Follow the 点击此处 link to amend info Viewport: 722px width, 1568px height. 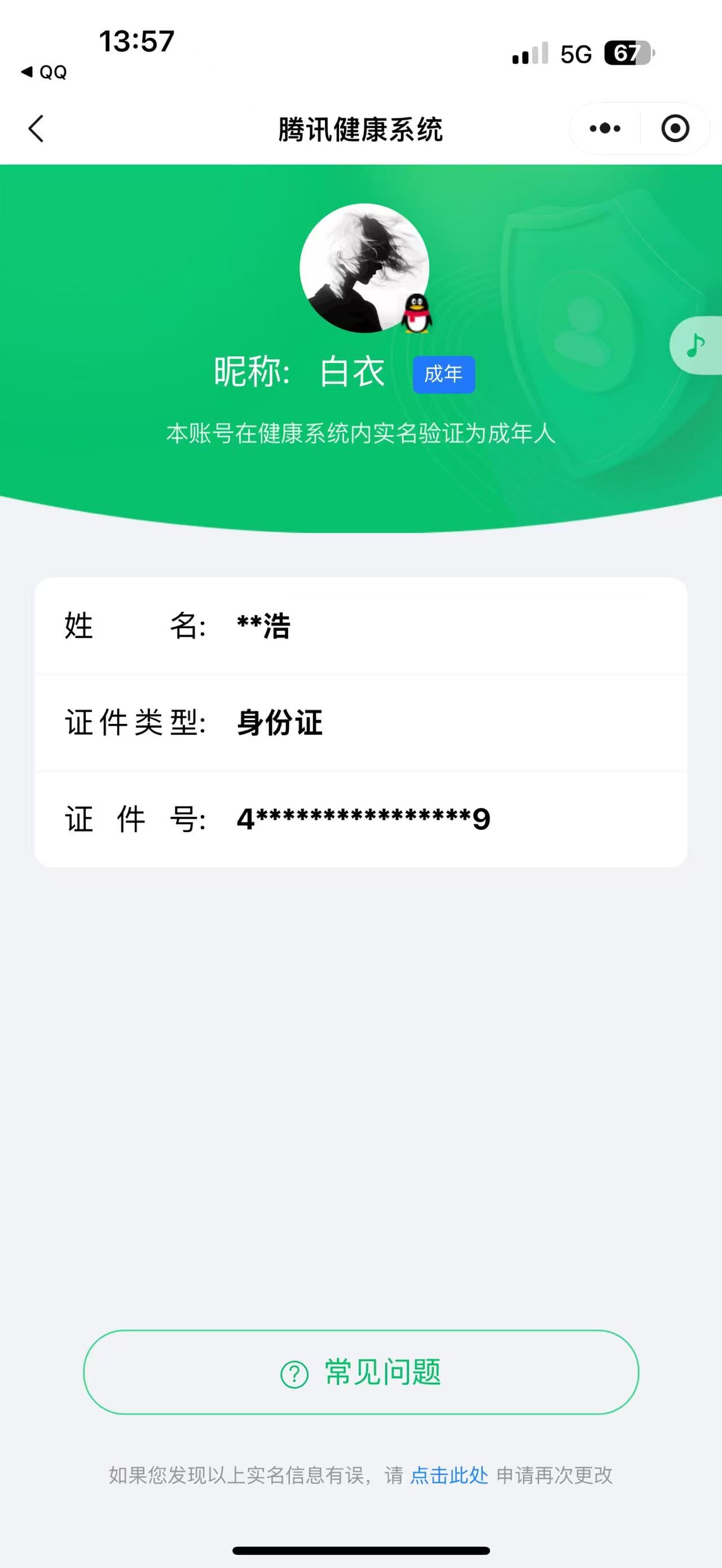pyautogui.click(x=449, y=1475)
